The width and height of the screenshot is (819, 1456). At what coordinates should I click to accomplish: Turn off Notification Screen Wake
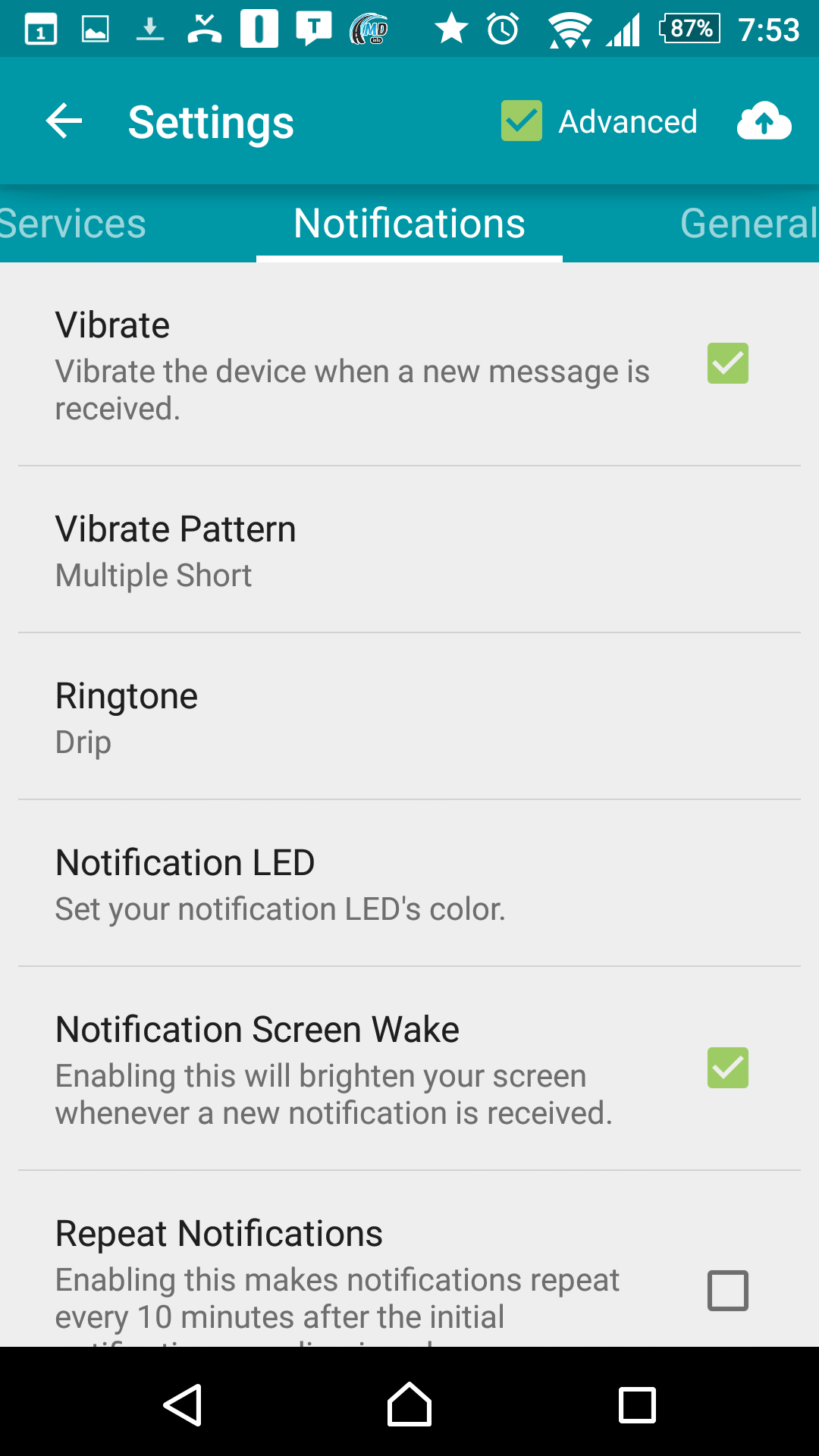728,1068
